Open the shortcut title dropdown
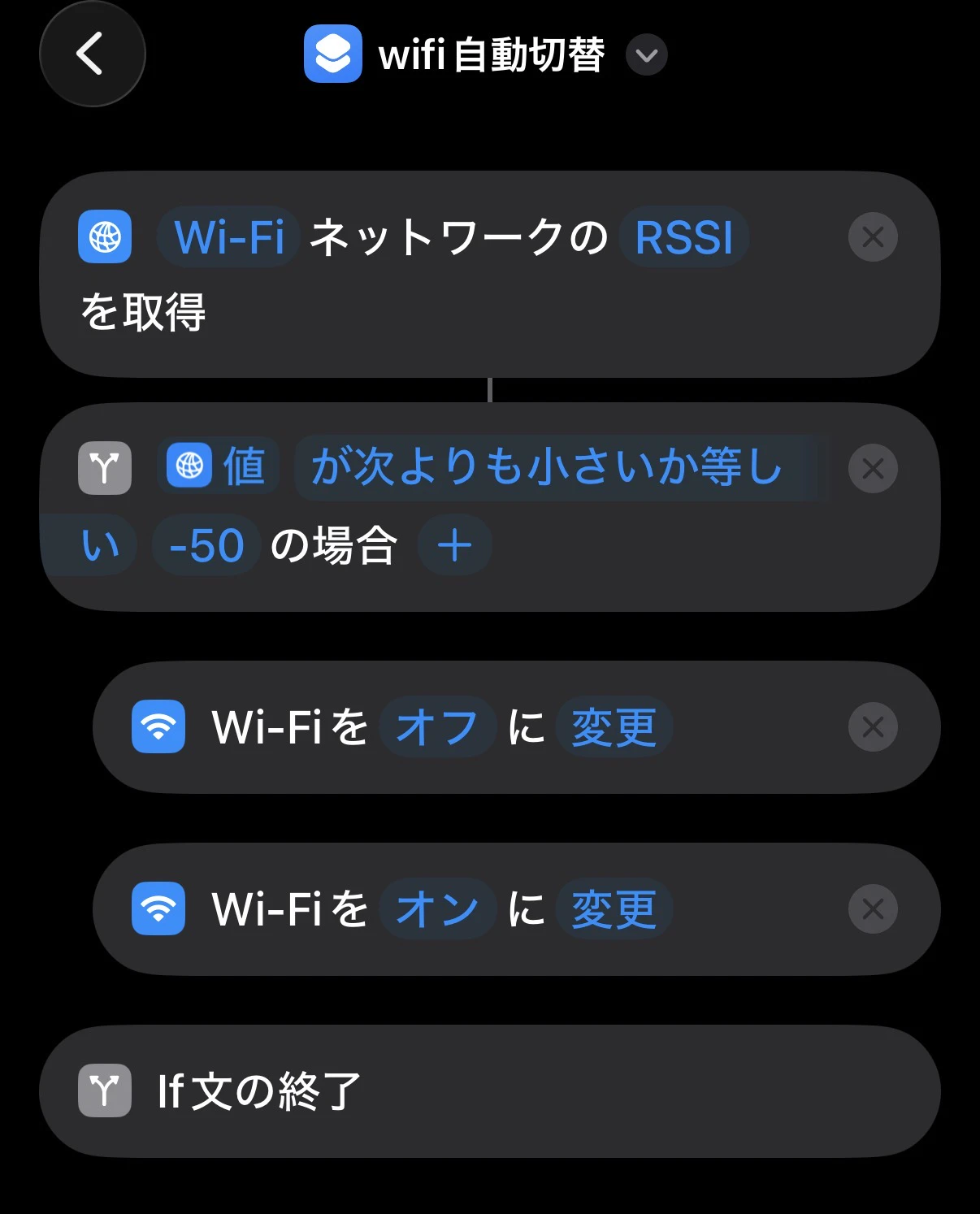980x1214 pixels. (x=645, y=55)
